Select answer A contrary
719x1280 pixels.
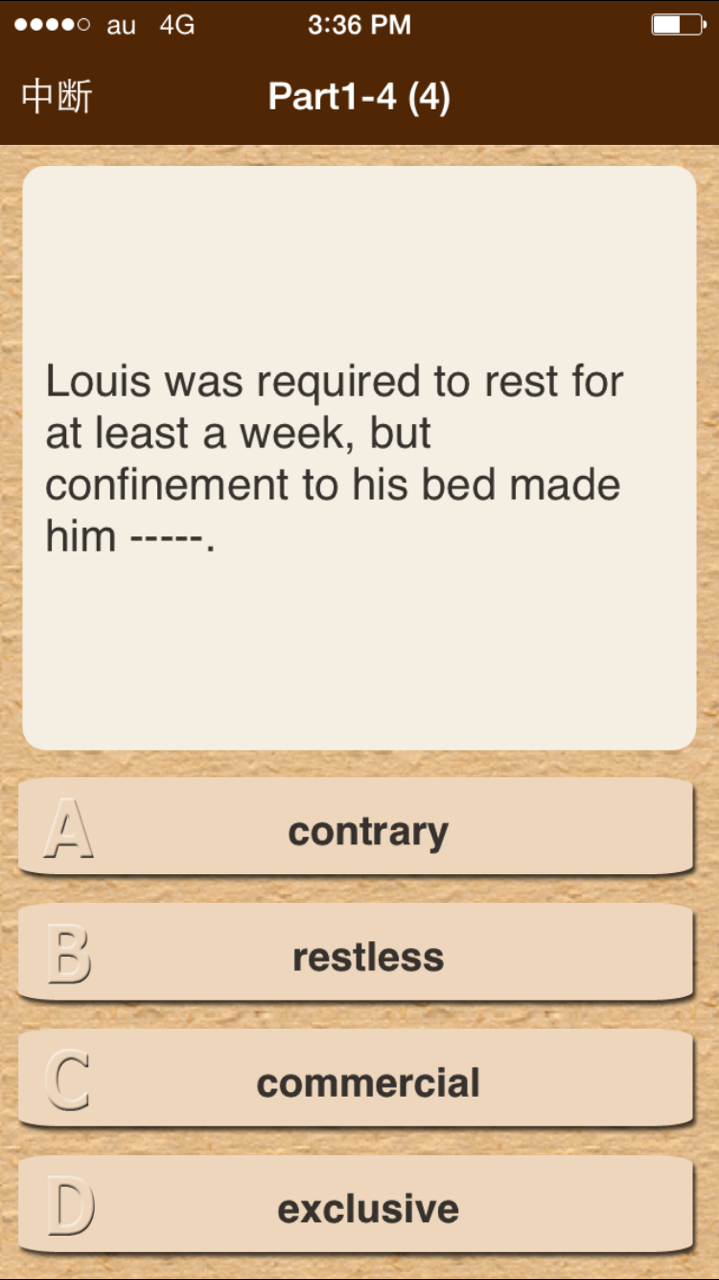356,829
